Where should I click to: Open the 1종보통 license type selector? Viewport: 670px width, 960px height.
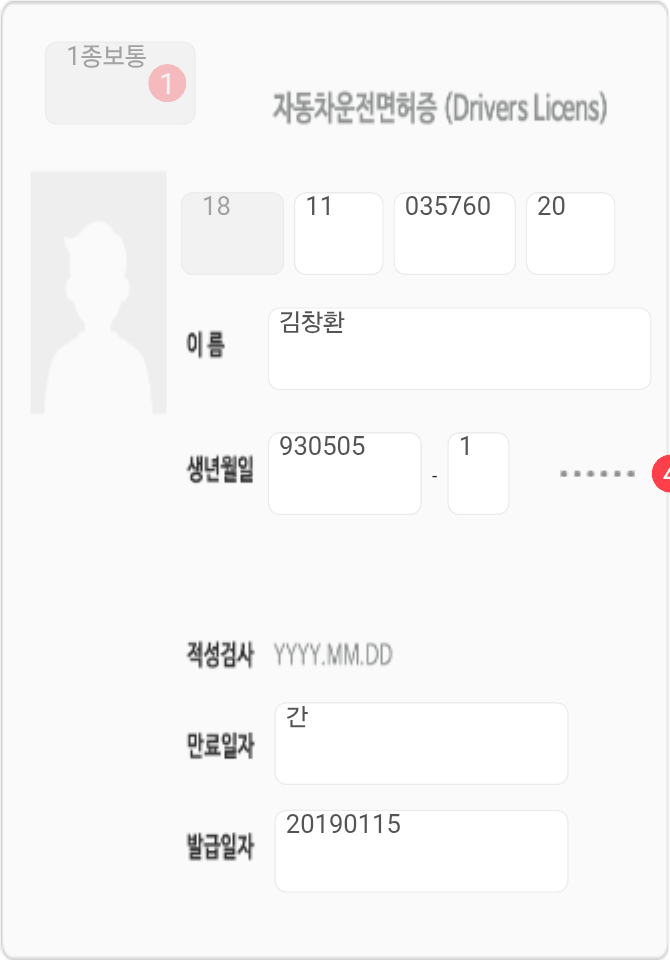tap(119, 83)
